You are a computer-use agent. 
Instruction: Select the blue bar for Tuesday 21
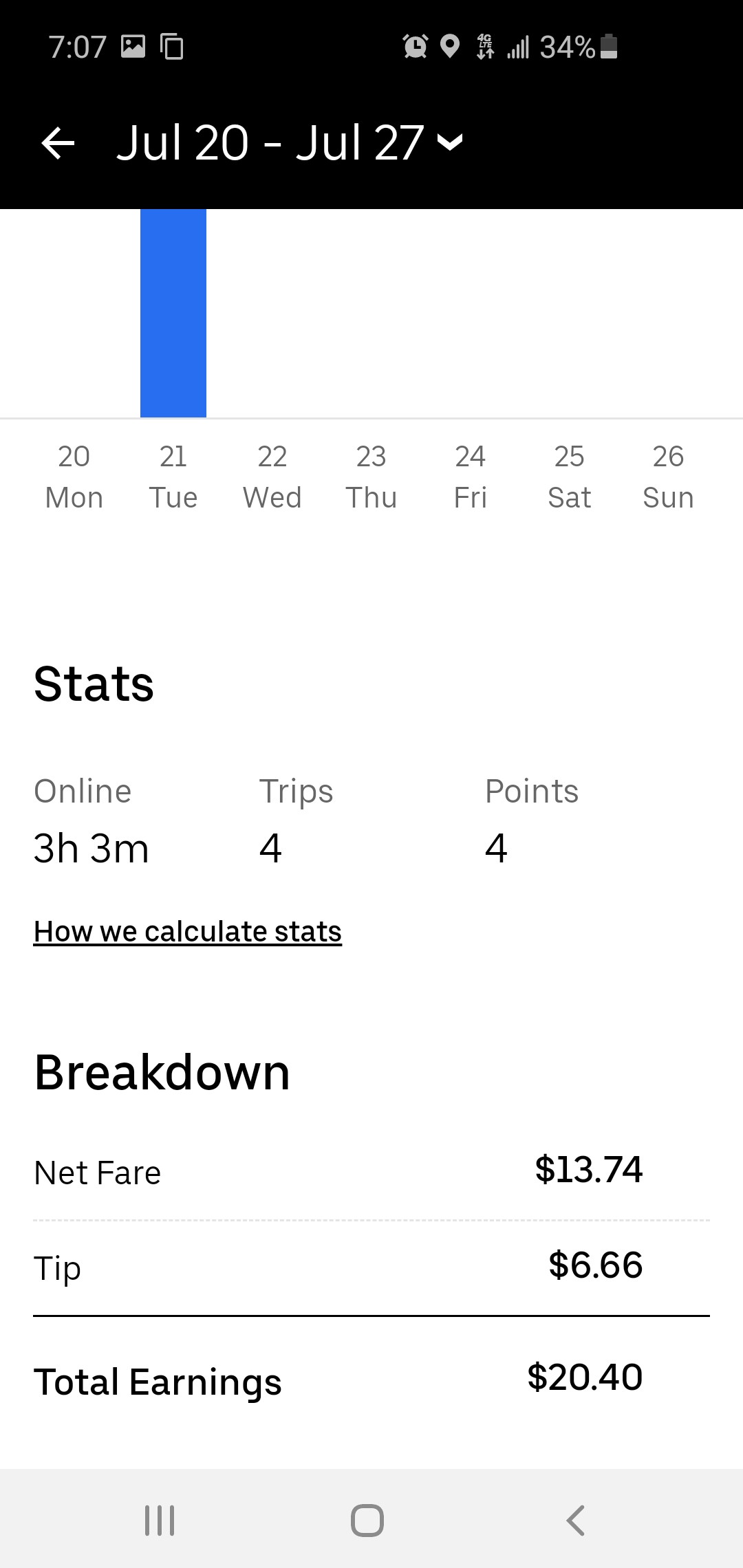point(173,313)
